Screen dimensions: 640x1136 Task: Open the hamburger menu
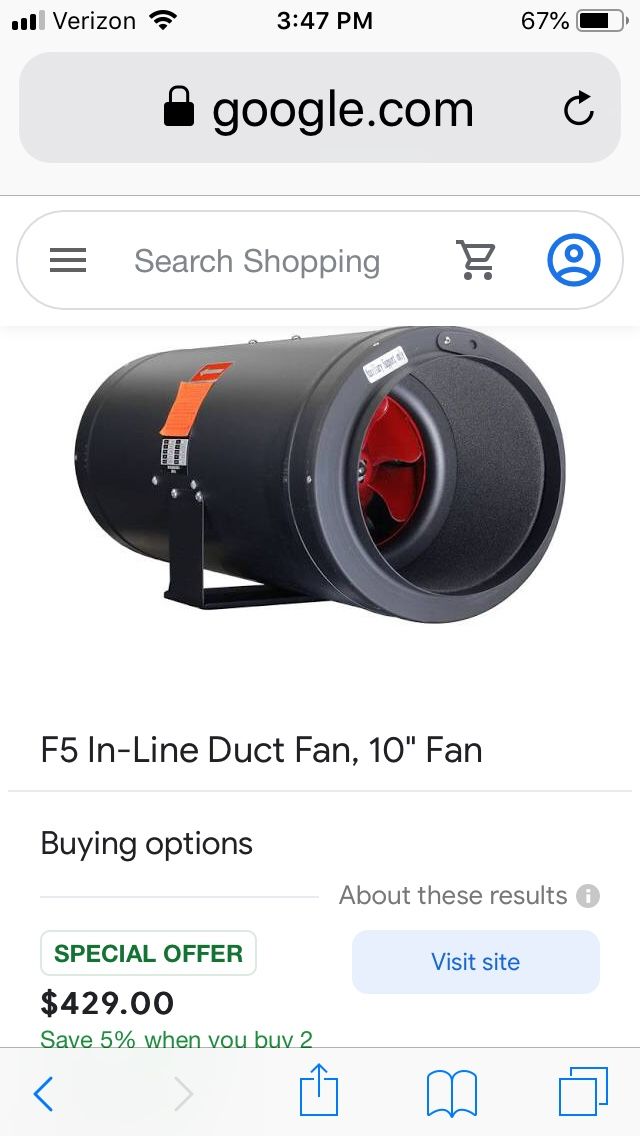(68, 261)
